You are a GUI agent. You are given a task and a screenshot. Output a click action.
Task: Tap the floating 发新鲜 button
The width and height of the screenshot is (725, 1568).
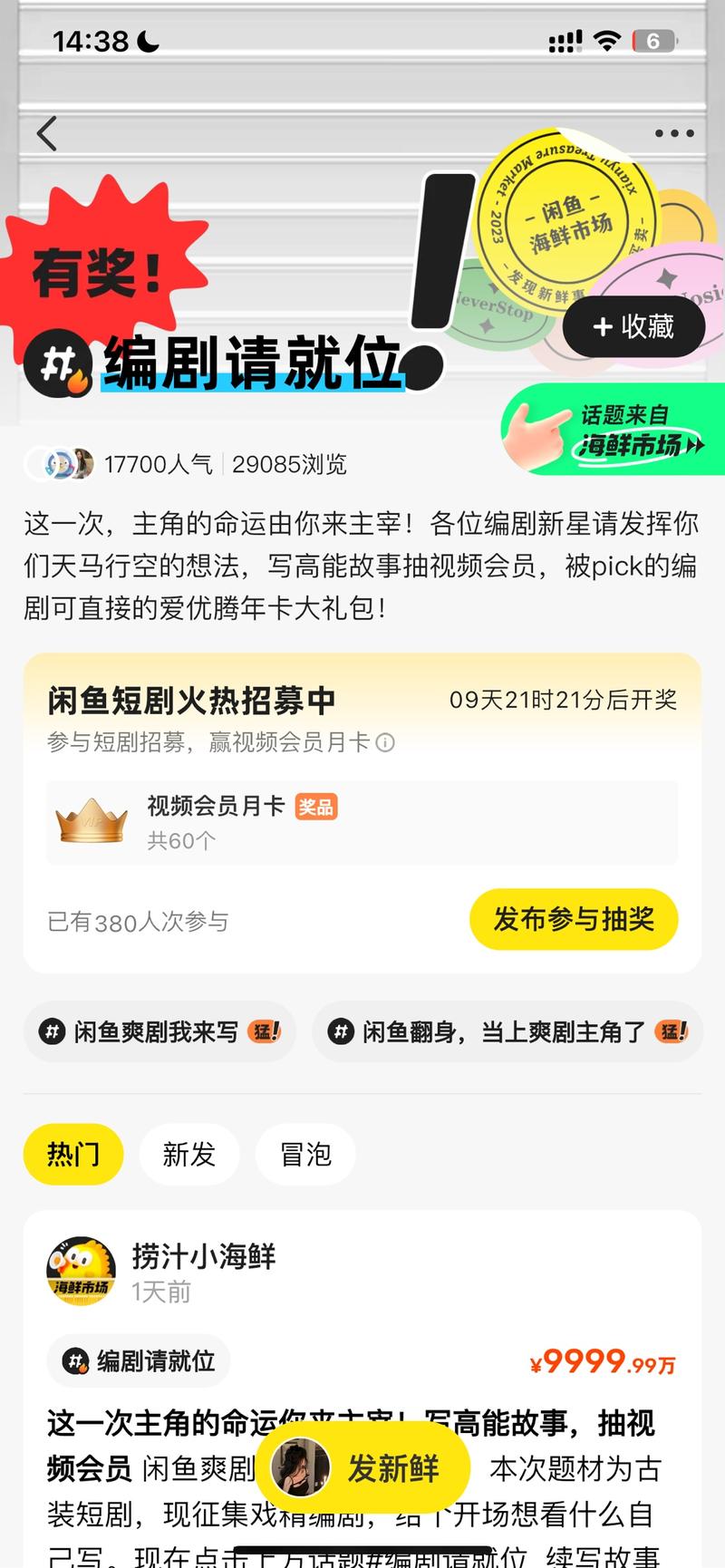coord(362,1467)
